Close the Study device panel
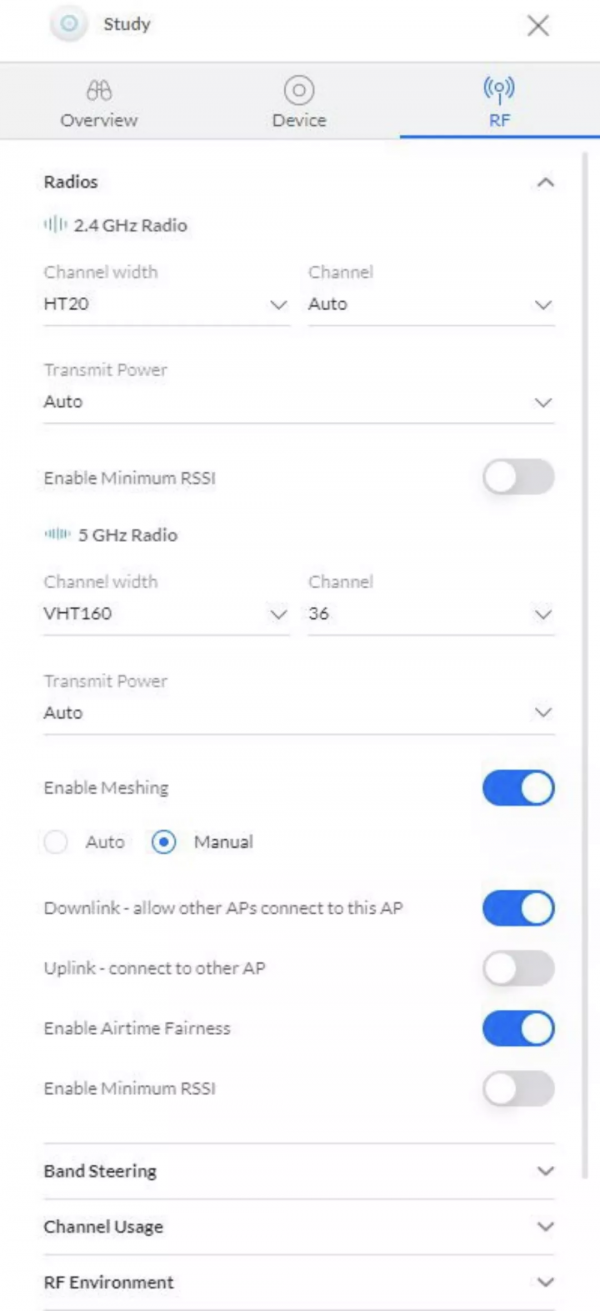 pos(538,26)
